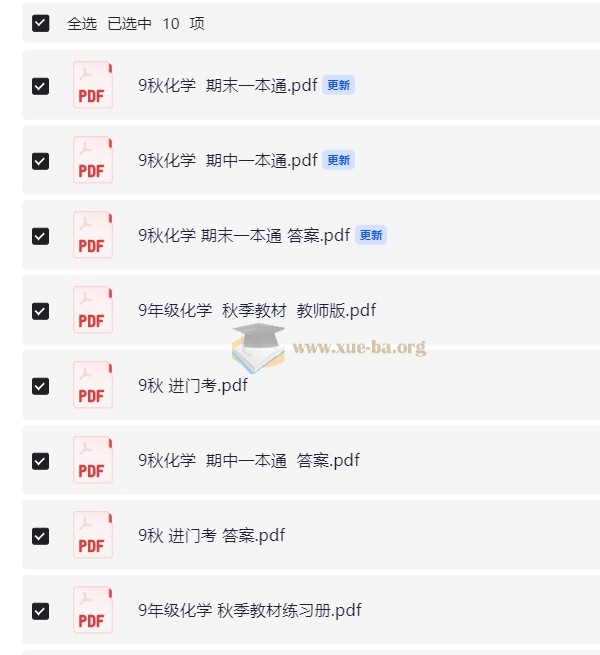View 9秋化学 期中一本通 答案.pdf
This screenshot has height=655, width=600.
[248, 460]
